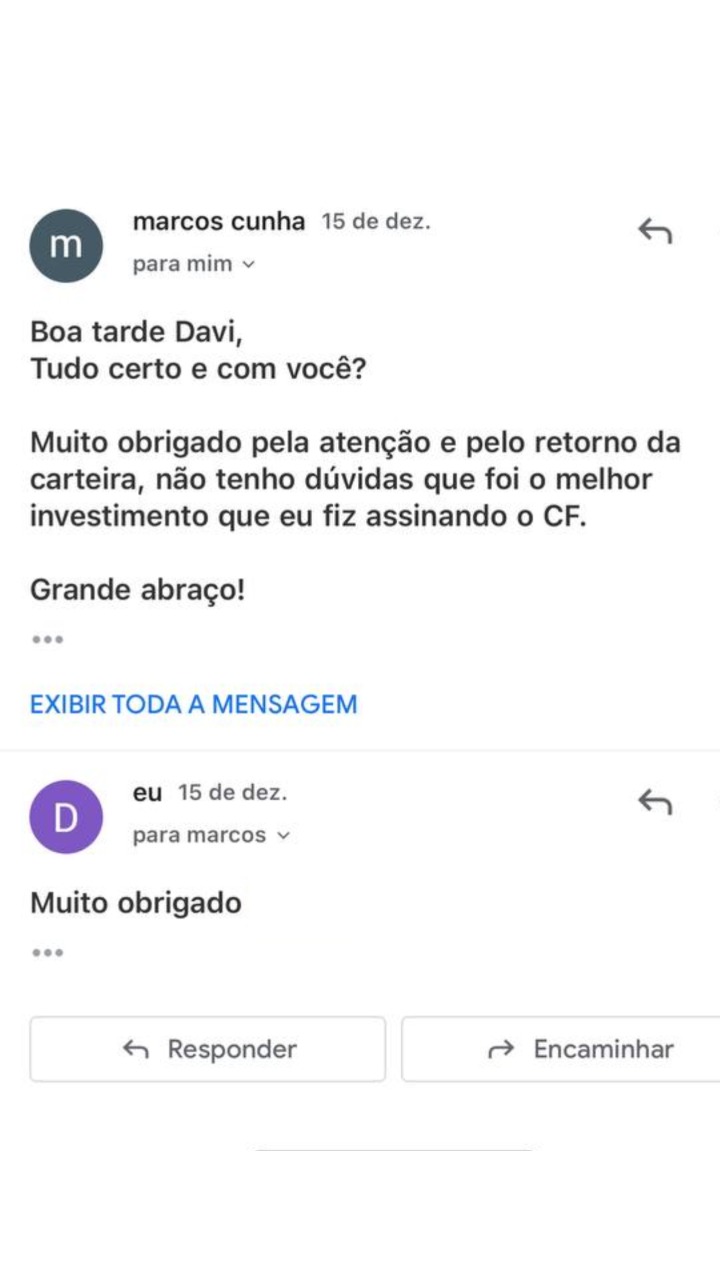Expand recipient details next to "para marcos"
Image resolution: width=720 pixels, height=1280 pixels.
point(283,836)
